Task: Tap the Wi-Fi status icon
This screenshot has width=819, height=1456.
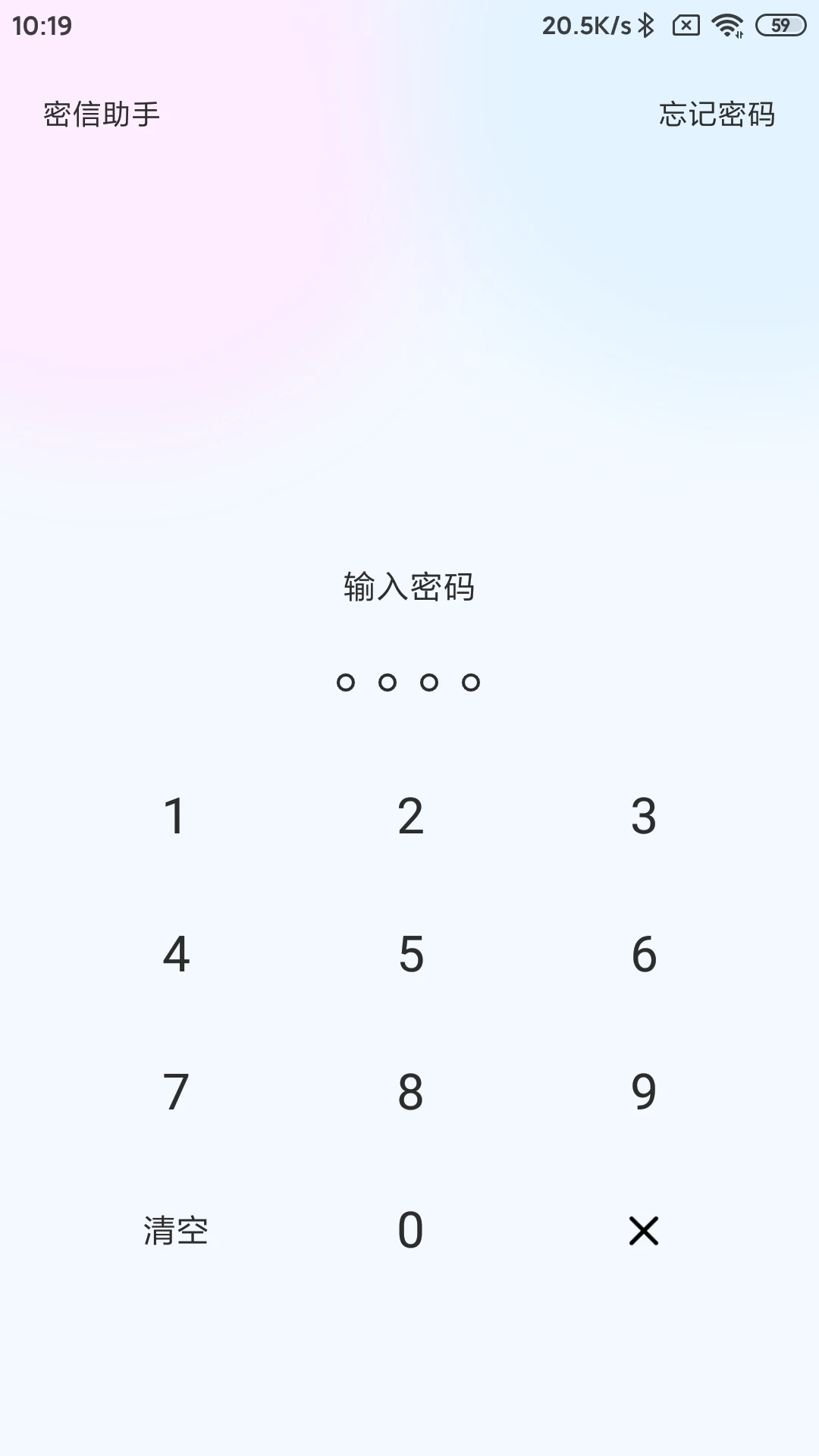Action: (x=729, y=24)
